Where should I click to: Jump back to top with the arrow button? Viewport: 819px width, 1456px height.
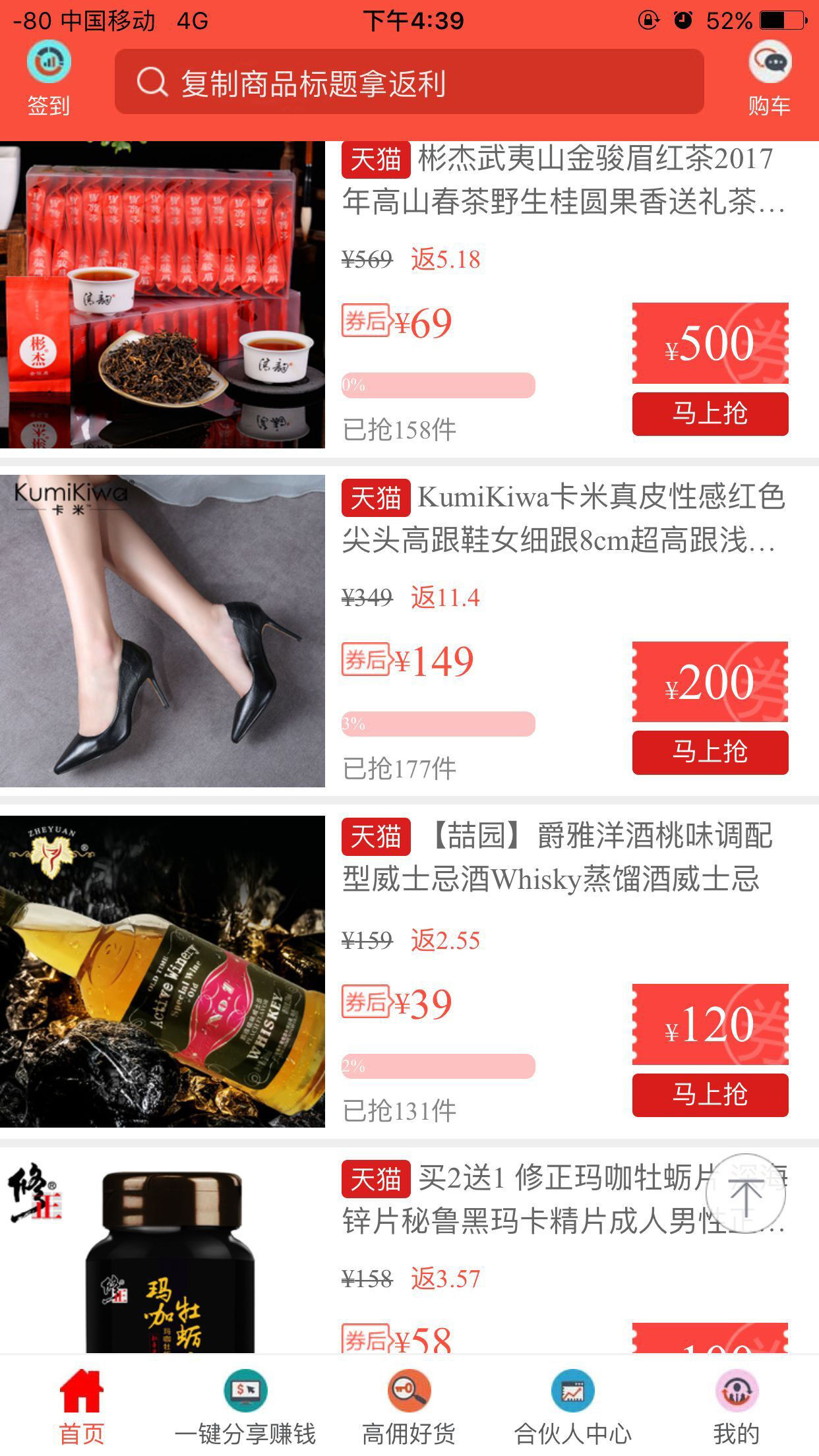(745, 1194)
